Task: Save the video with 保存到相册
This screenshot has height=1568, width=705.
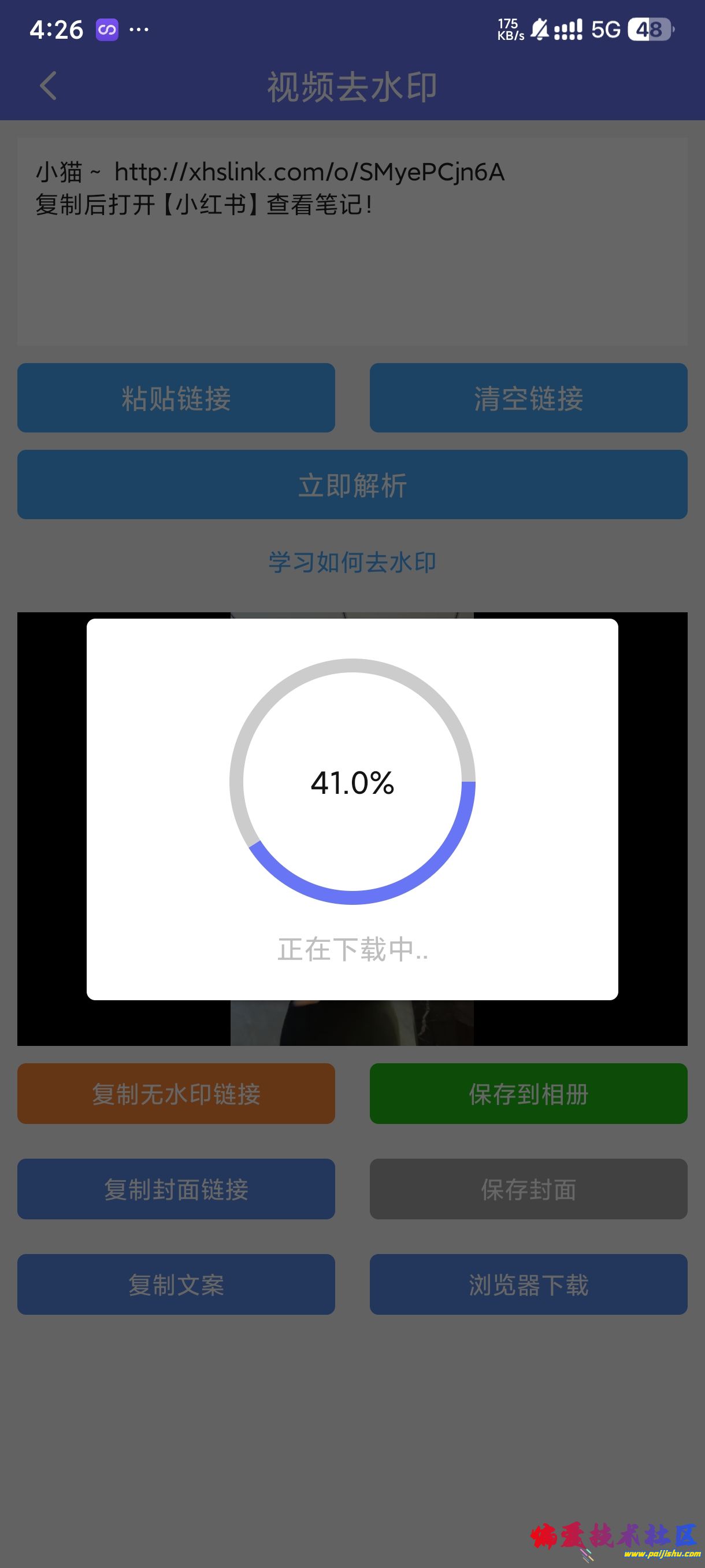Action: (528, 1093)
